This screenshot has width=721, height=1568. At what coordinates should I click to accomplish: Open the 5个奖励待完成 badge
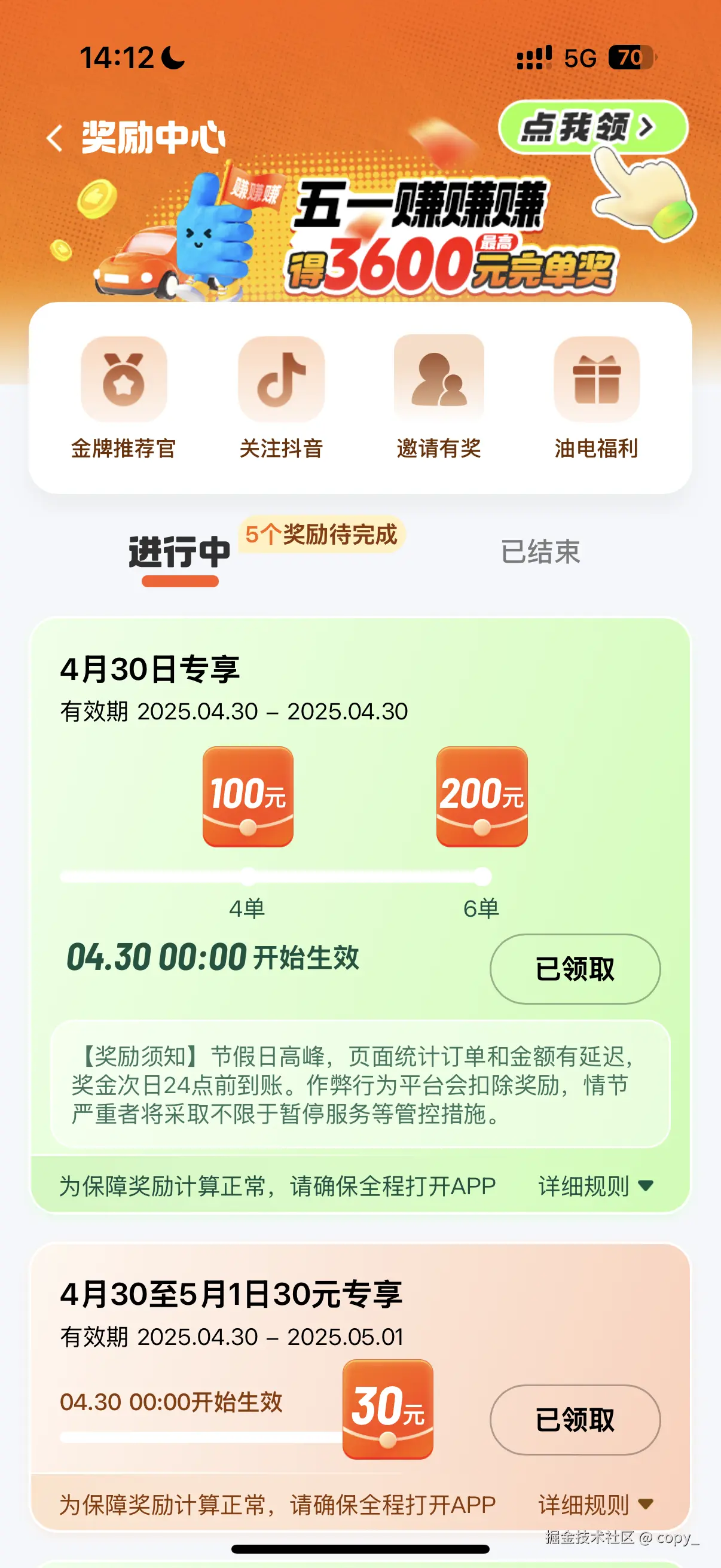(322, 535)
